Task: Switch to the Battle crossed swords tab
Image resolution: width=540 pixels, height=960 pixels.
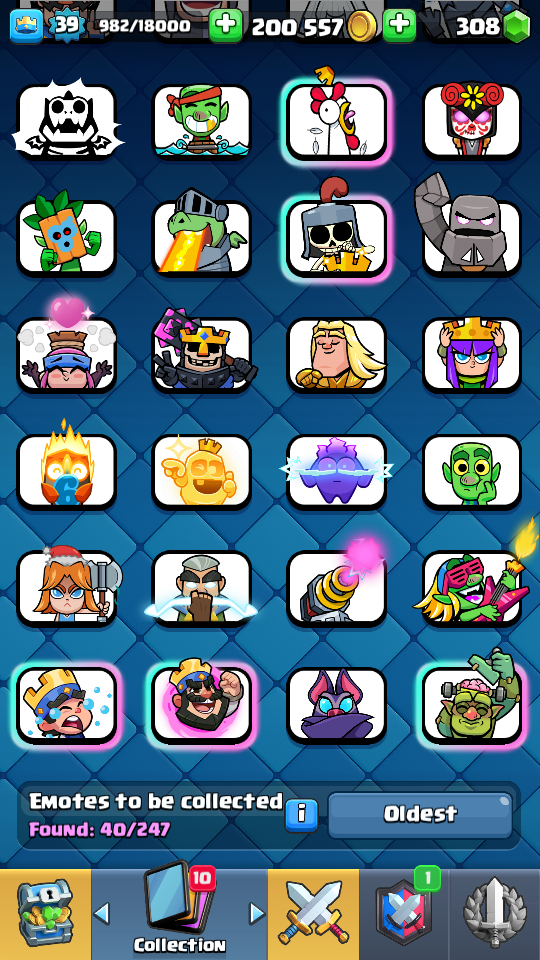Action: [x=313, y=912]
